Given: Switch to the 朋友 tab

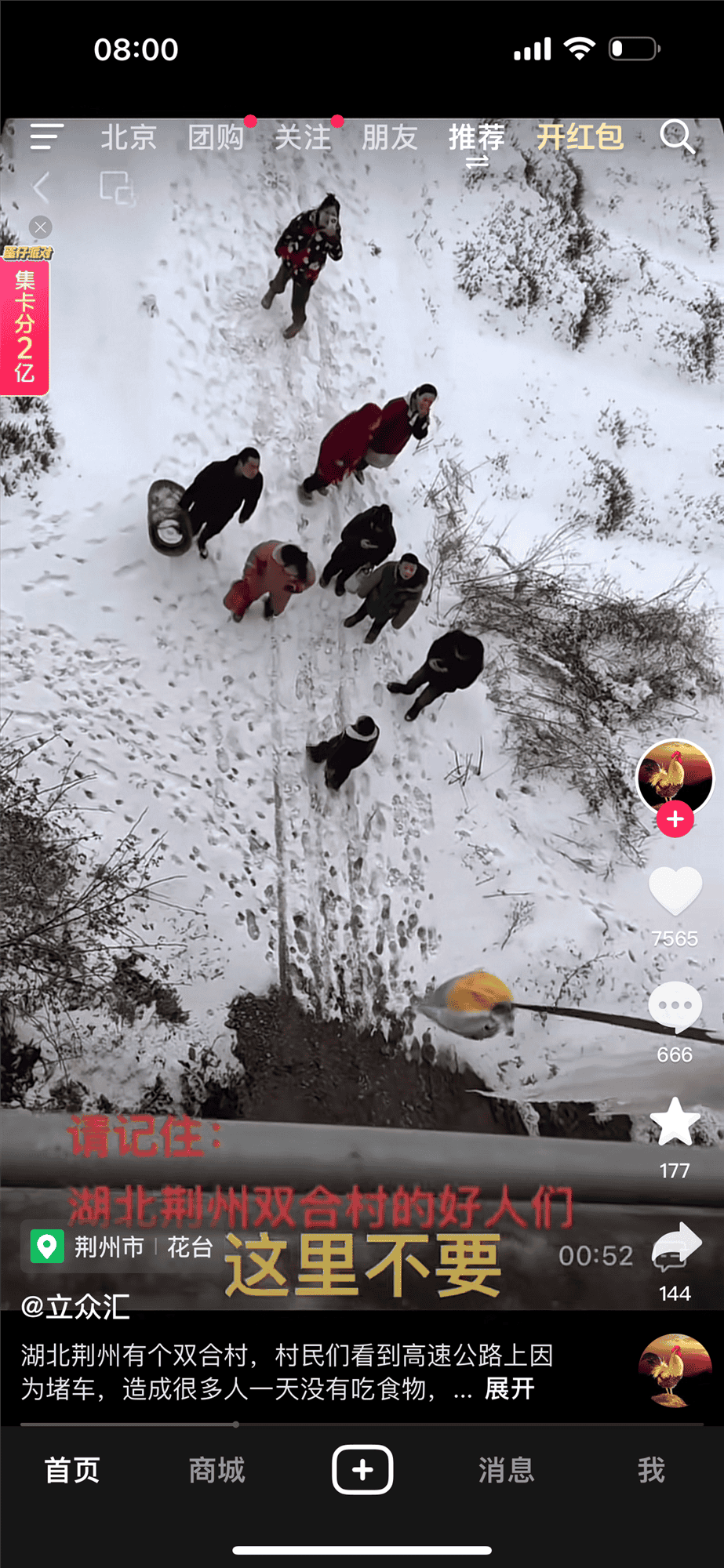Looking at the screenshot, I should click(390, 138).
